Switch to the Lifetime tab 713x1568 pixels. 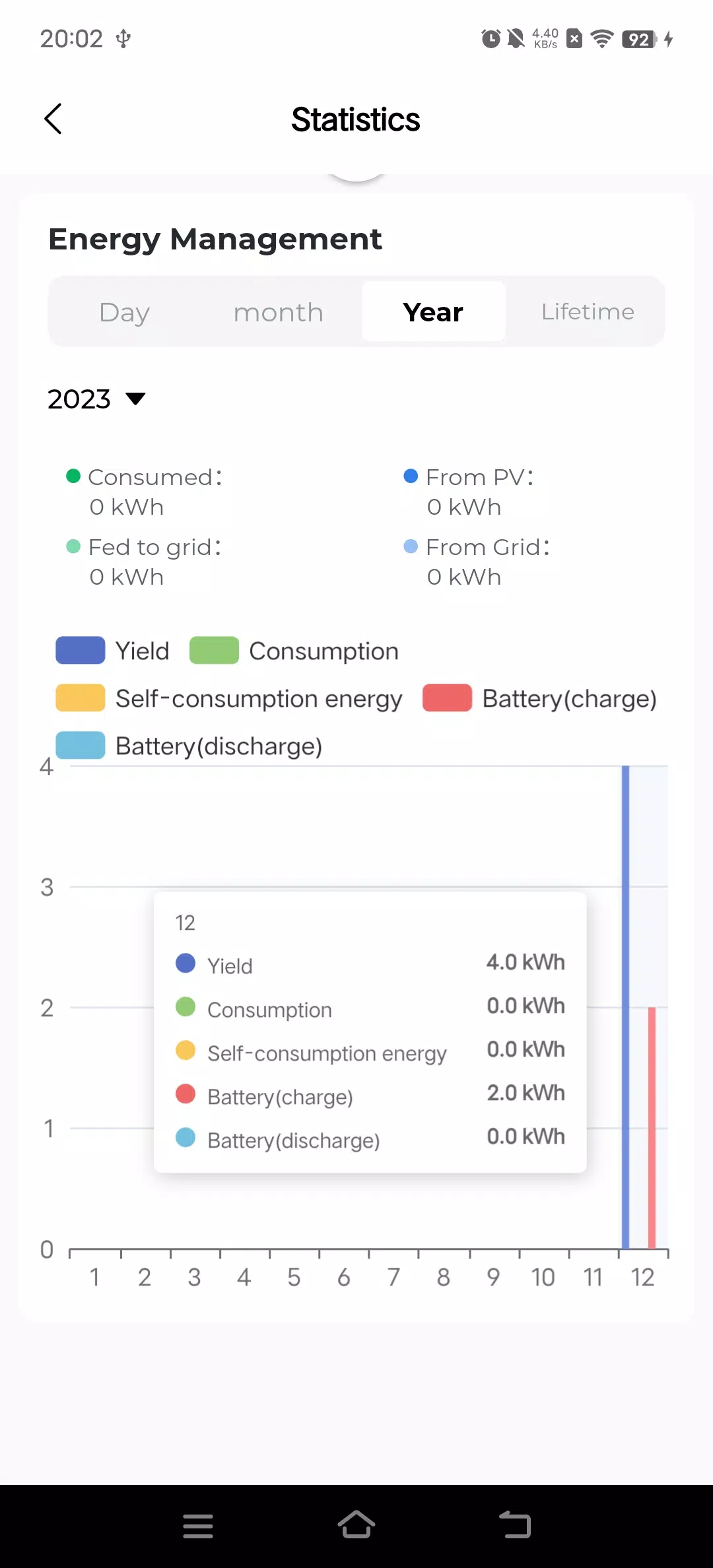588,311
